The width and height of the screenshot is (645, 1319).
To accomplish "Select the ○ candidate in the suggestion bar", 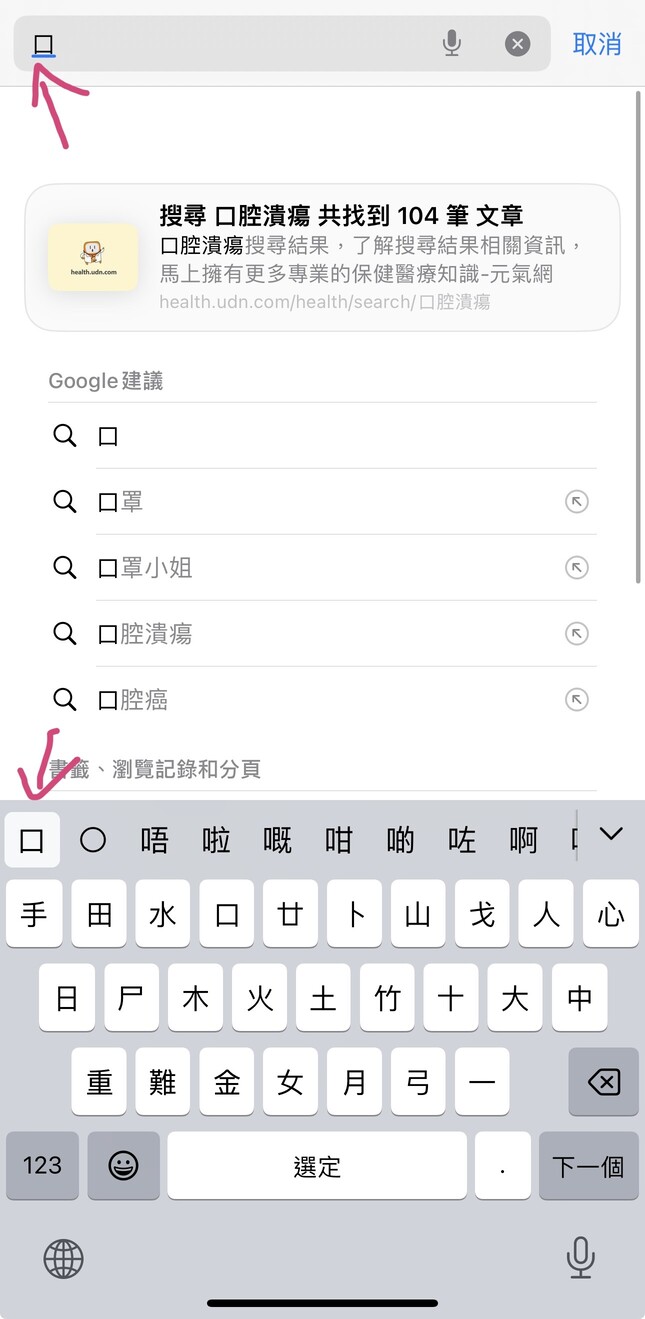I will pos(93,840).
